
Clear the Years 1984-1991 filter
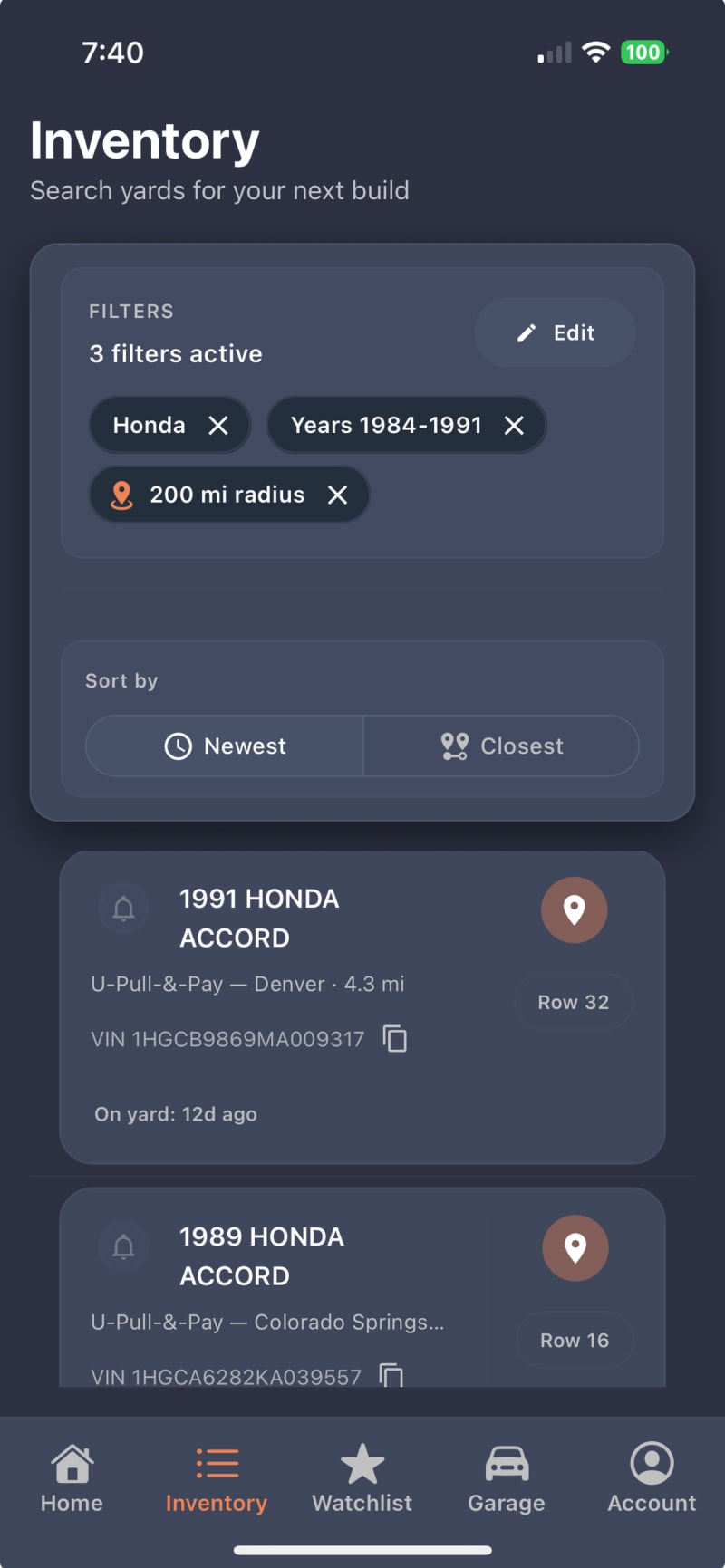click(514, 425)
